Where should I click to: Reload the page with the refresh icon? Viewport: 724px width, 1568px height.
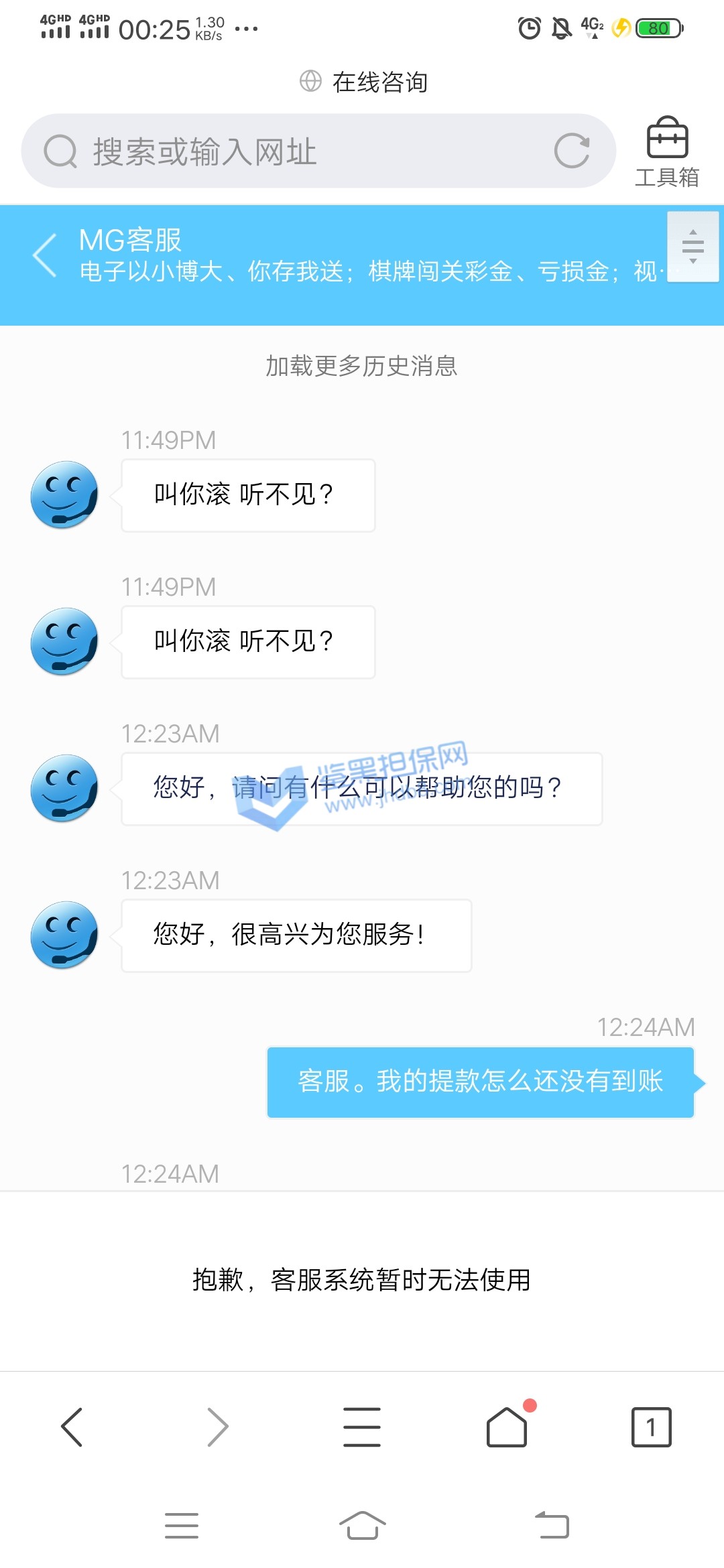coord(572,151)
